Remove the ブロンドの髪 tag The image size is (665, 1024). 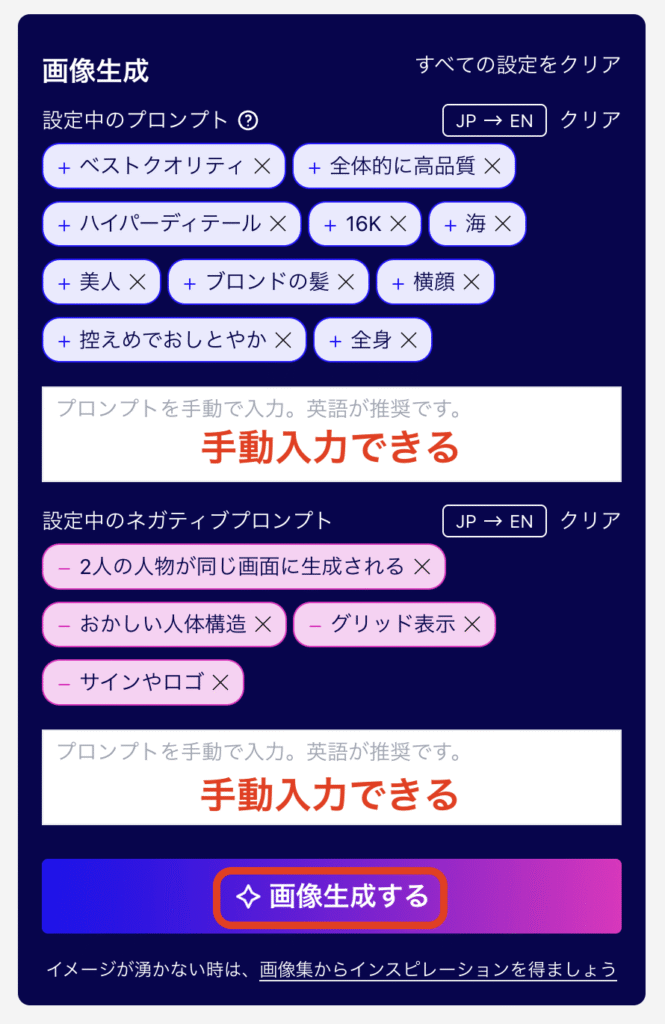tap(346, 283)
